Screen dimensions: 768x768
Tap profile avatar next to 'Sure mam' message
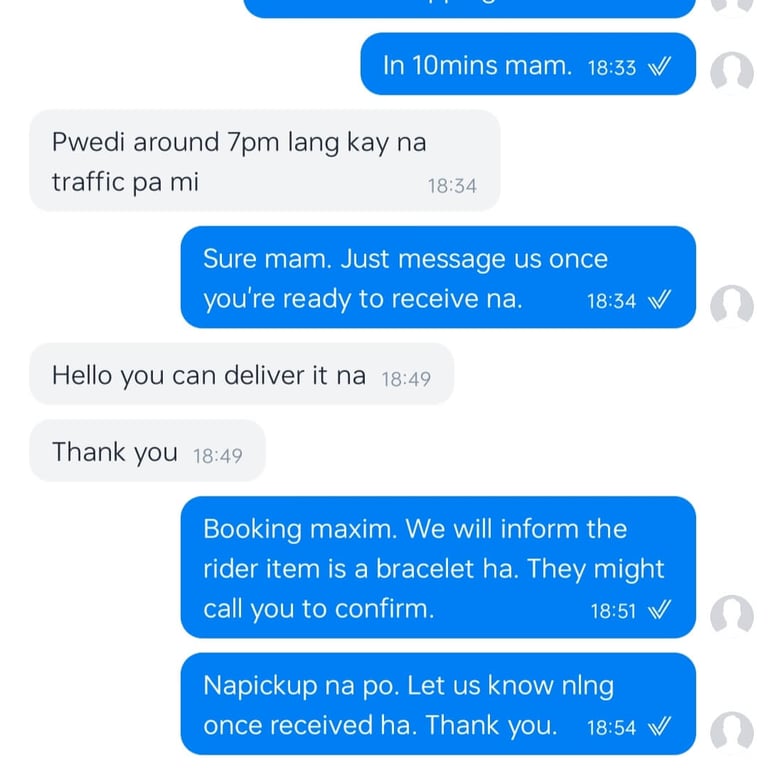[x=731, y=305]
